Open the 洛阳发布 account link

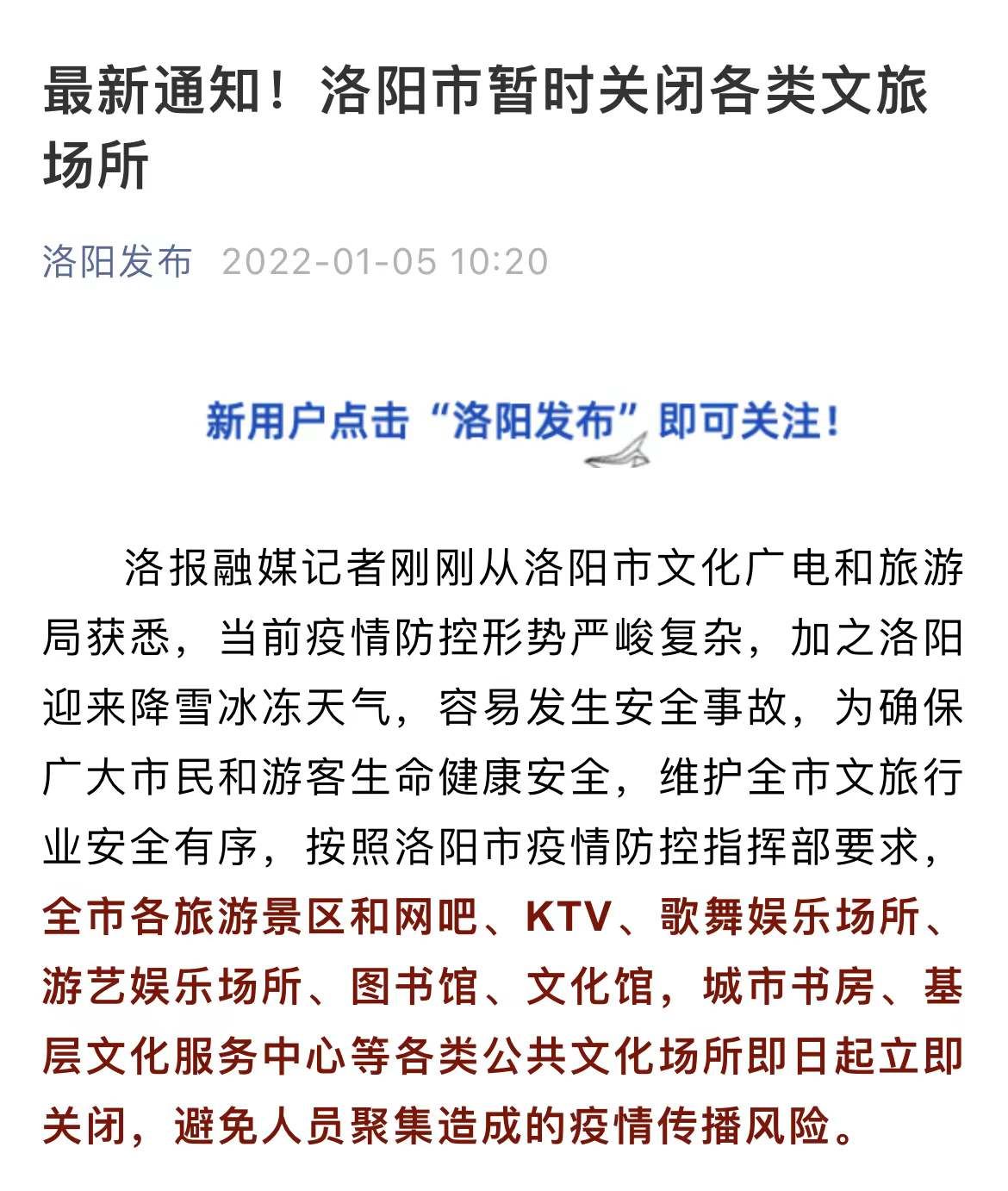pos(117,261)
